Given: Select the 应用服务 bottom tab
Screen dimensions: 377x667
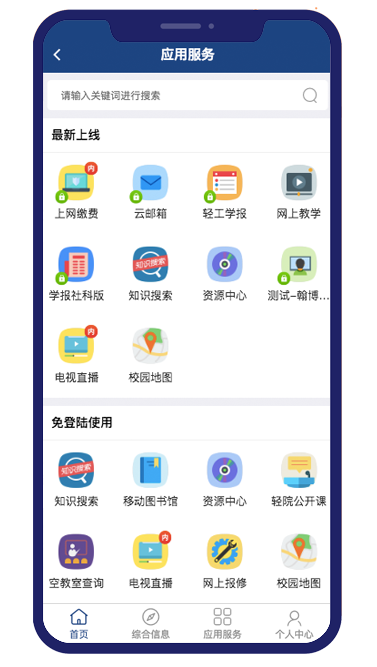Looking at the screenshot, I should (222, 624).
